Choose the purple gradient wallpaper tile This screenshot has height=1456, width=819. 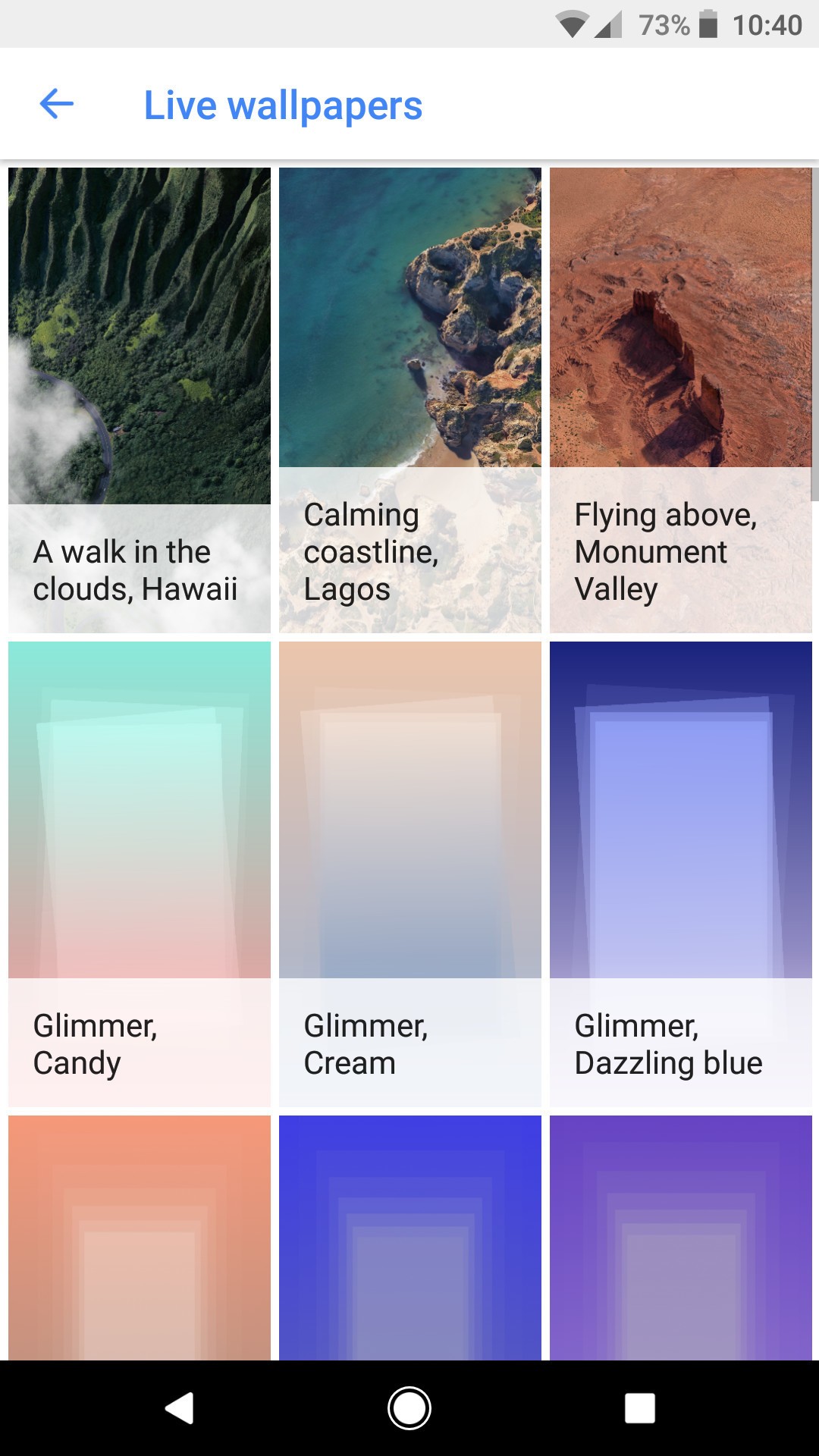click(x=680, y=1238)
